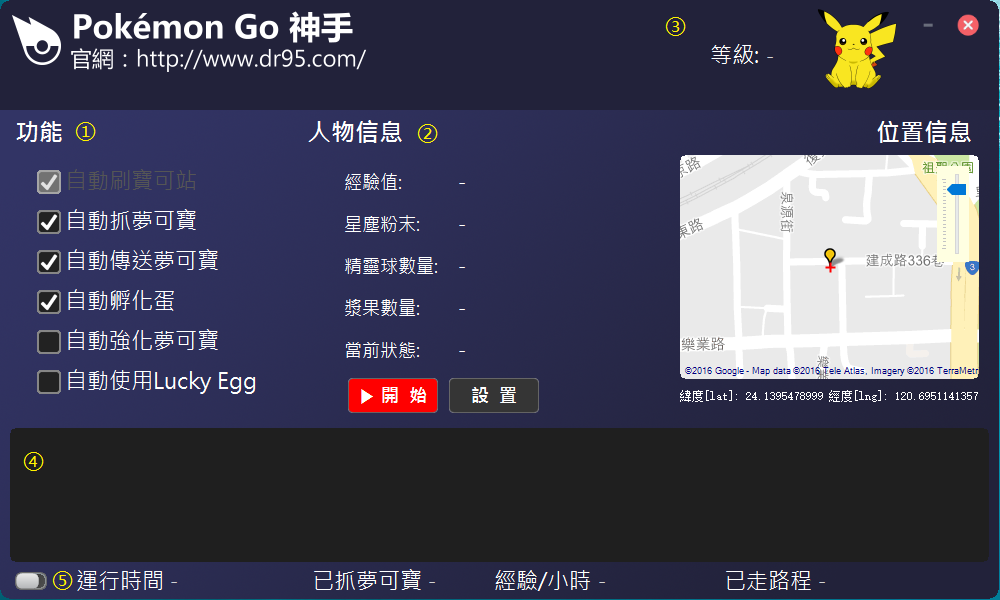
Task: Toggle the 自動孵化蛋 checkbox
Action: (x=49, y=301)
